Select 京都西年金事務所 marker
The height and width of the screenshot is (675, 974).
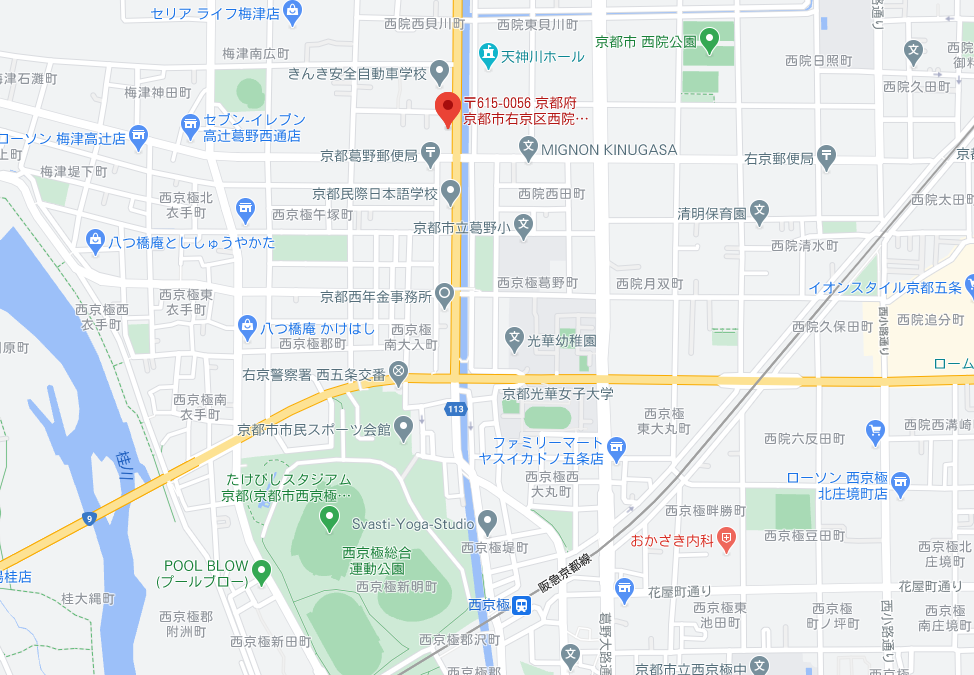[445, 295]
